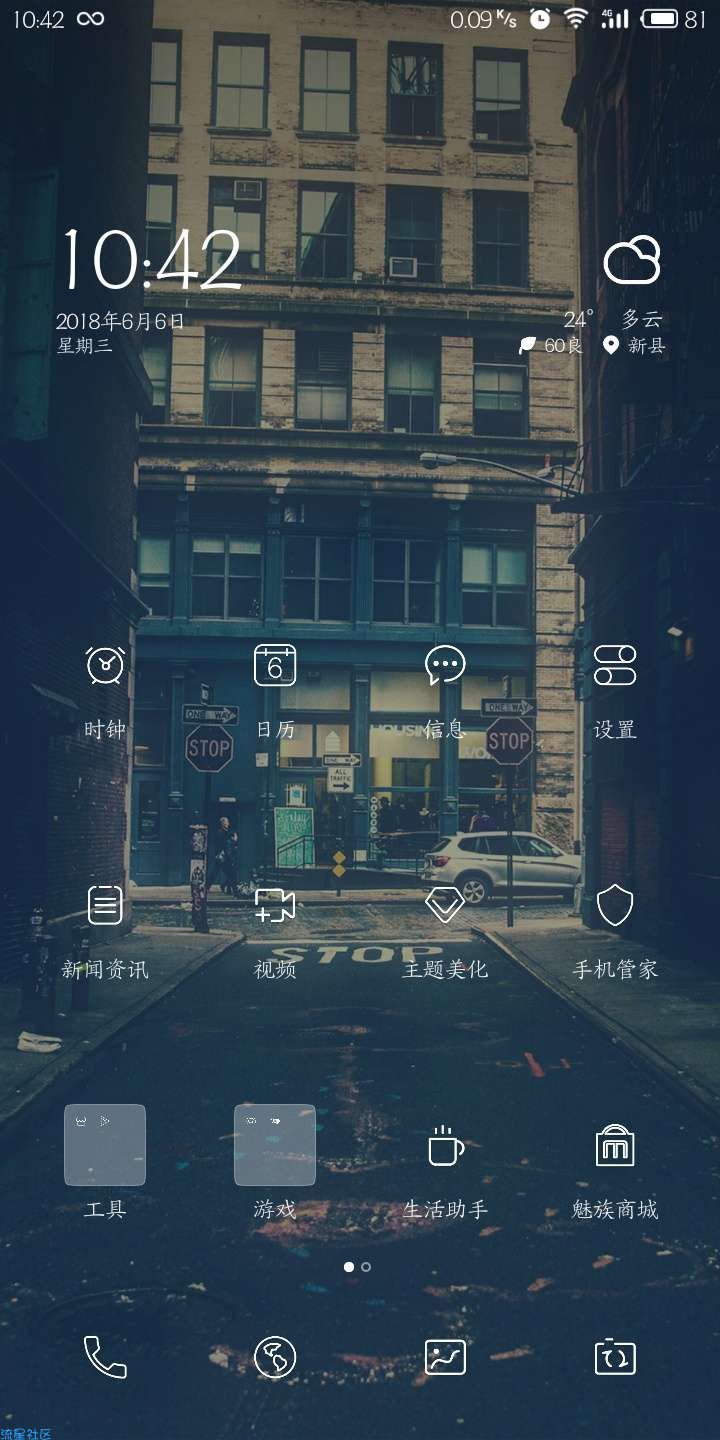Jump to the second home screen page dot
This screenshot has width=720, height=1440.
(366, 1267)
